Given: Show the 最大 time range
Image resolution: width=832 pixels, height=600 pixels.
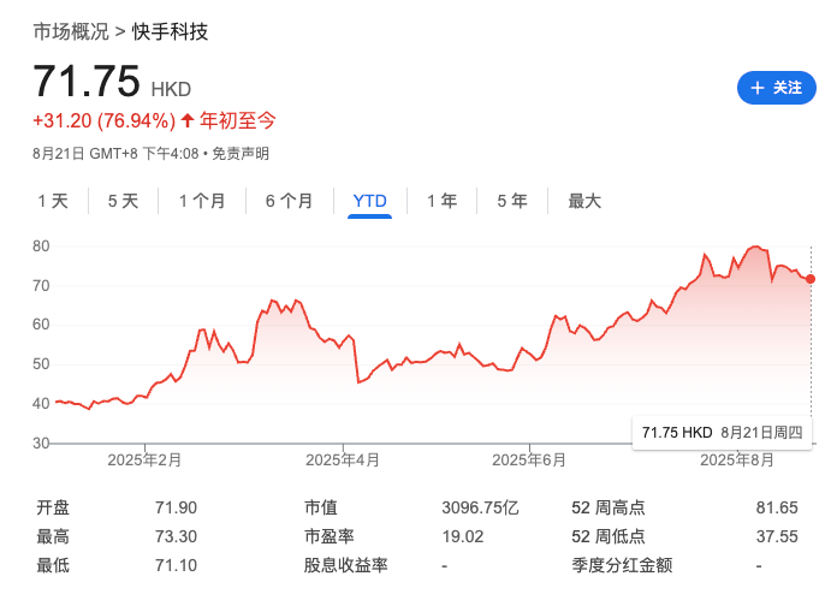Looking at the screenshot, I should click(585, 201).
